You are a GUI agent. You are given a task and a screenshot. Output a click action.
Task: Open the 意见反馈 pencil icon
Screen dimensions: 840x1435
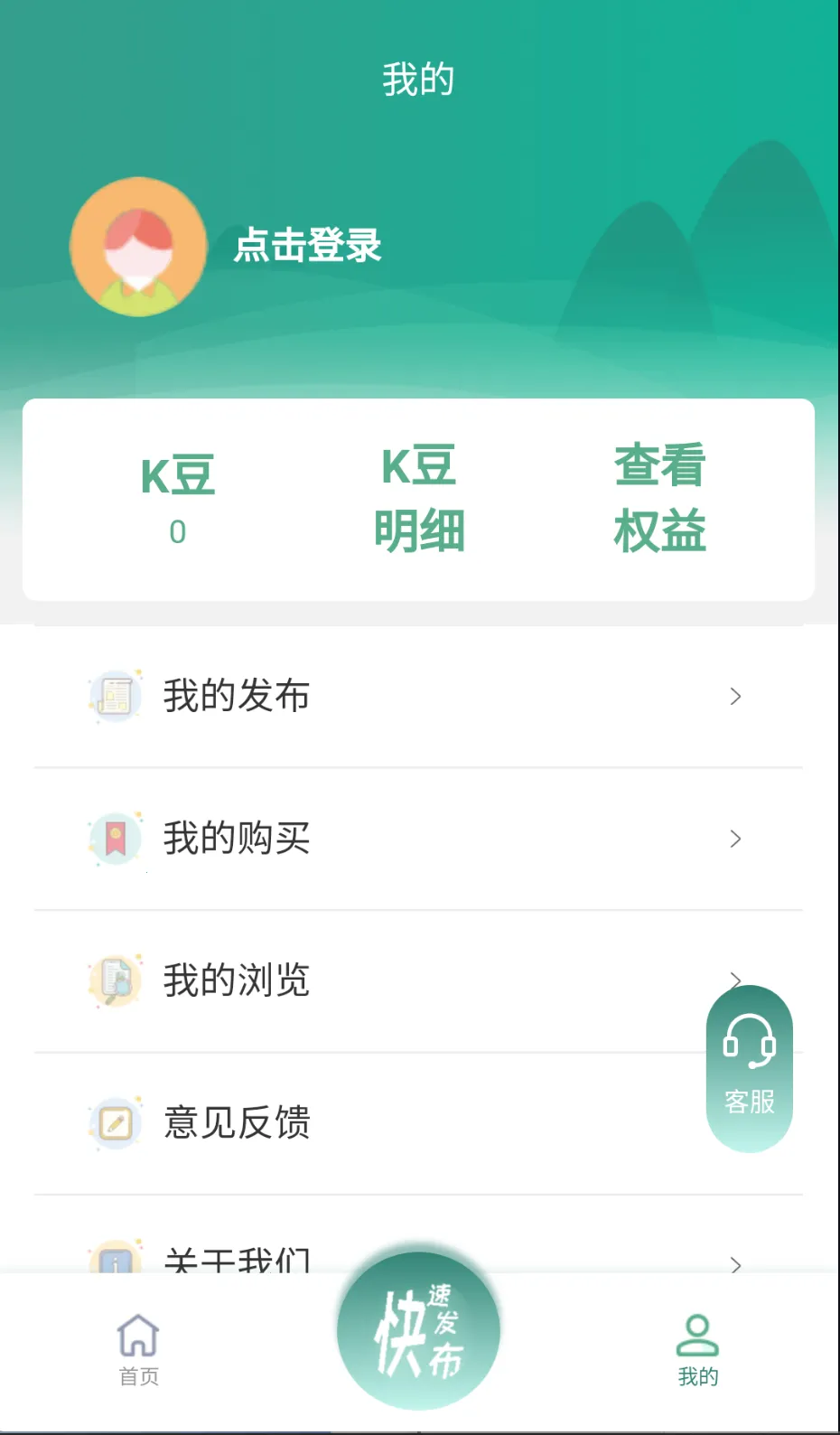tap(115, 1121)
